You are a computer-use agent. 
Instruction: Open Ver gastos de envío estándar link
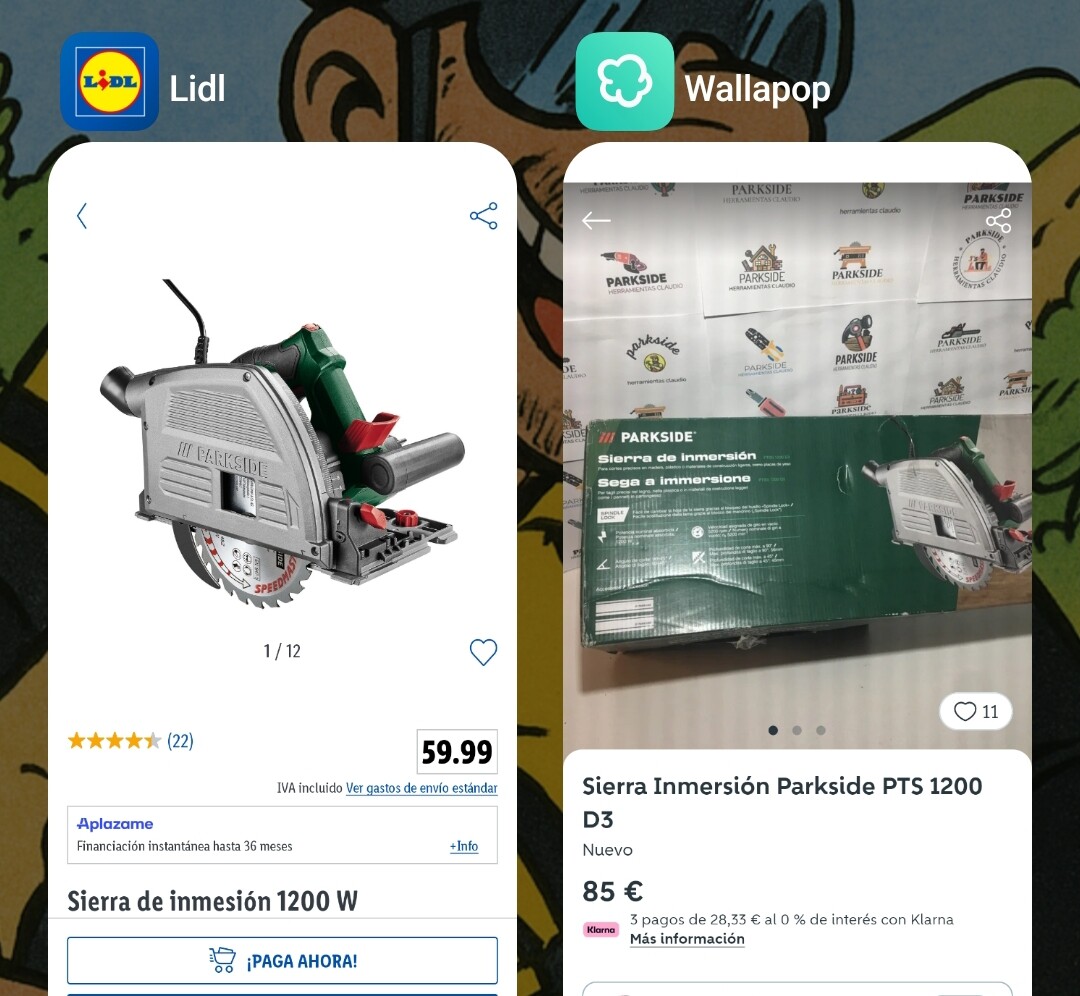[421, 788]
